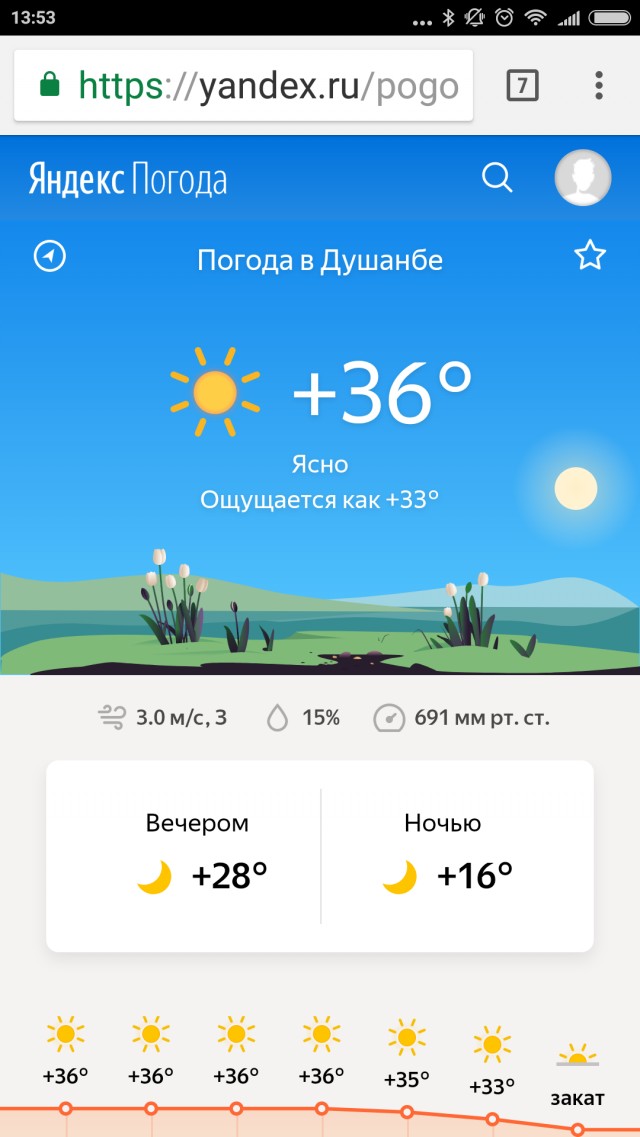The height and width of the screenshot is (1137, 640).
Task: Open the Яндекс Погода home link
Action: point(128,180)
